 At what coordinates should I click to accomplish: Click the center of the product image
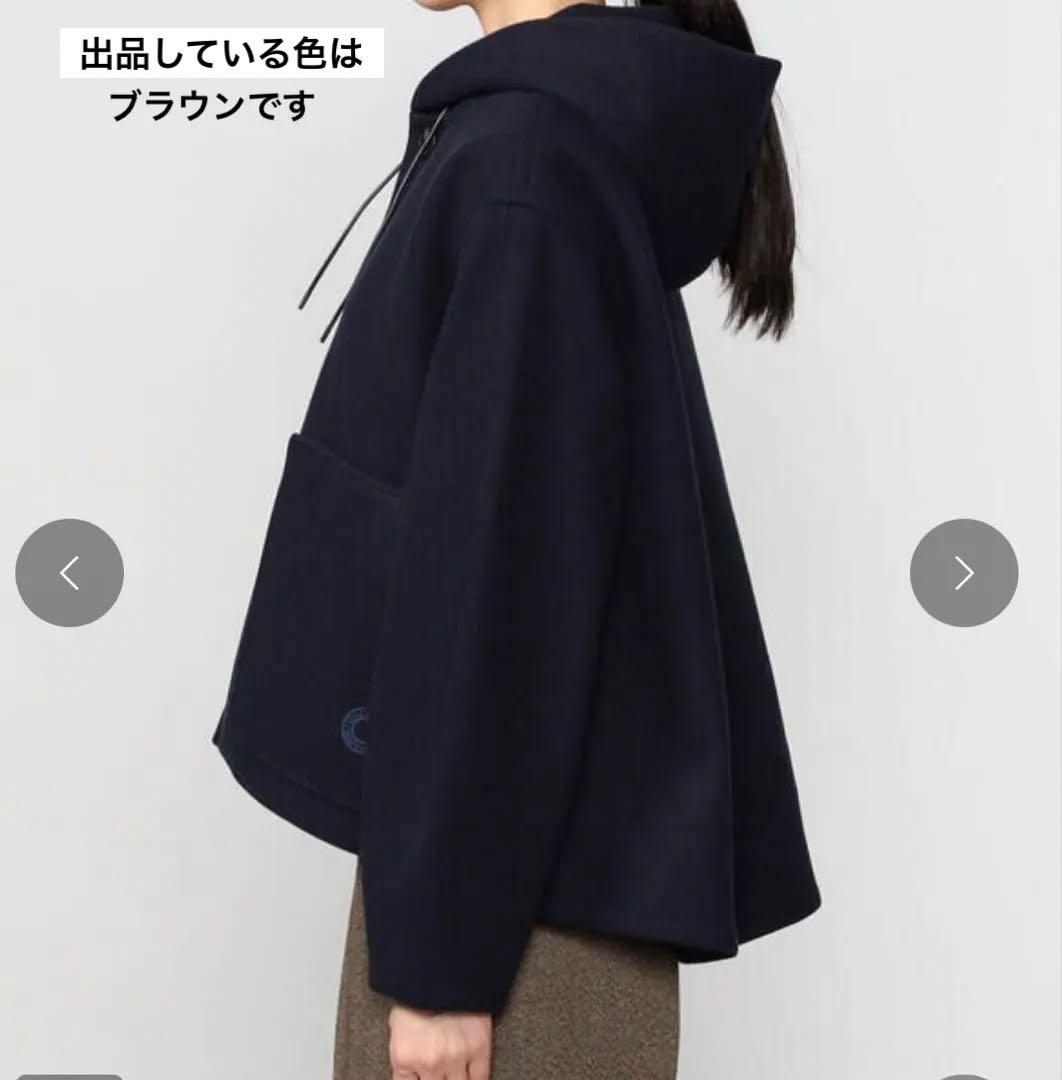coord(531,540)
